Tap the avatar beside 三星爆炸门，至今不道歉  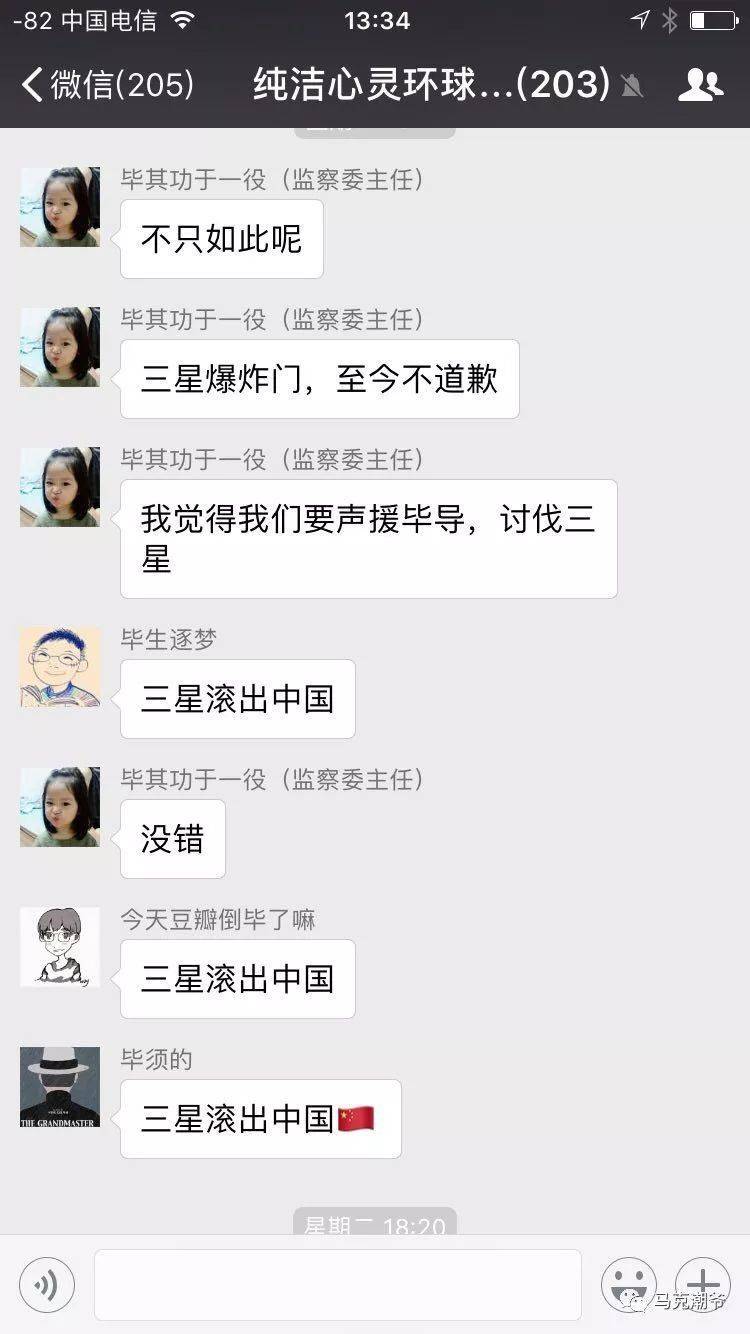[x=60, y=347]
